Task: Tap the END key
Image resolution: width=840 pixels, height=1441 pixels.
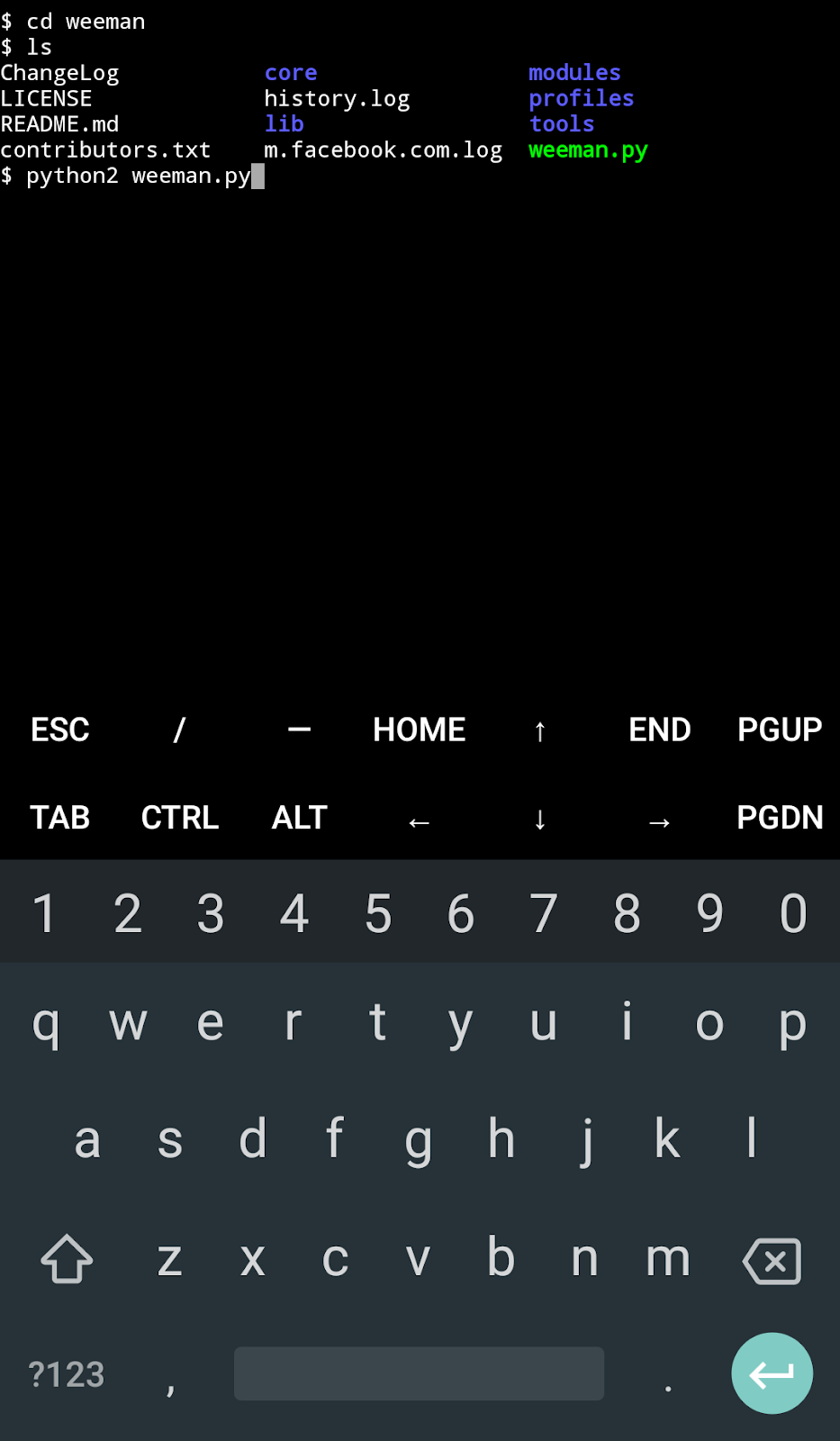Action: (659, 730)
